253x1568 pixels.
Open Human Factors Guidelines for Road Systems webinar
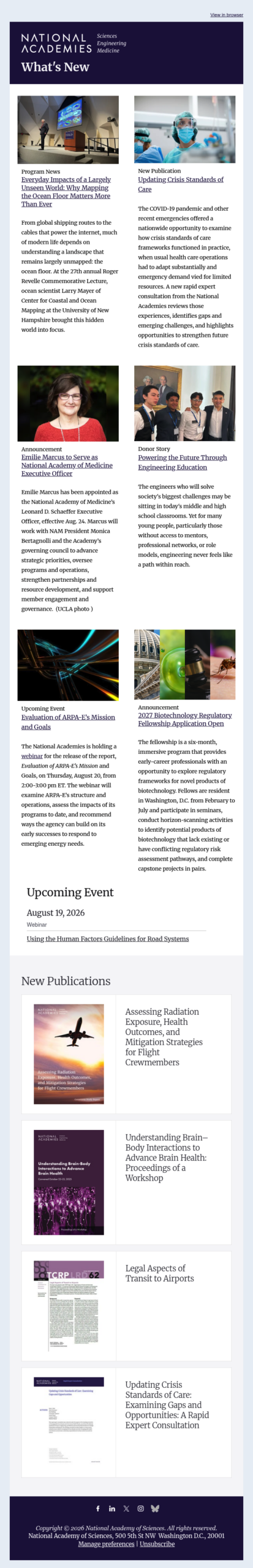[108, 938]
